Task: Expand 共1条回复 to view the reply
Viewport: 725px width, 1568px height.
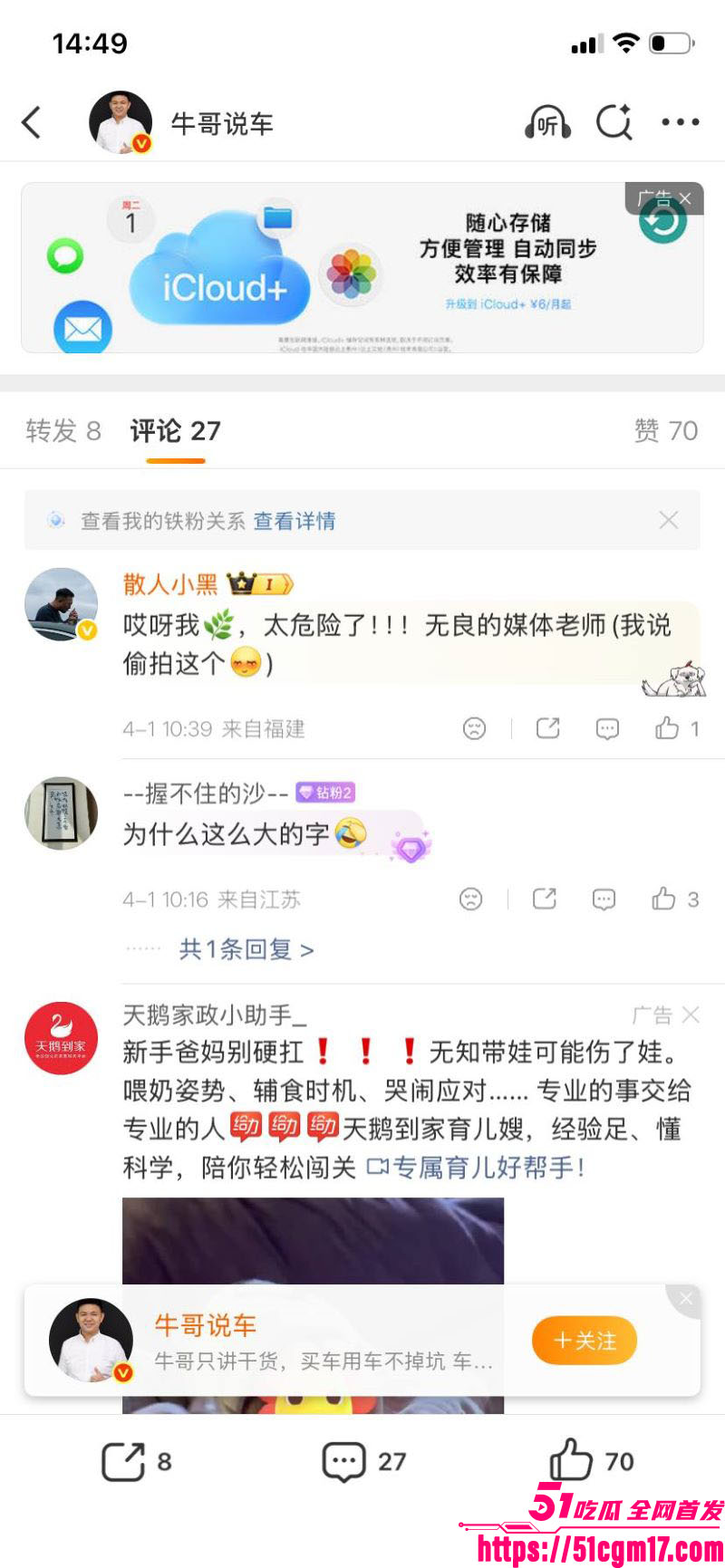Action: (x=243, y=949)
